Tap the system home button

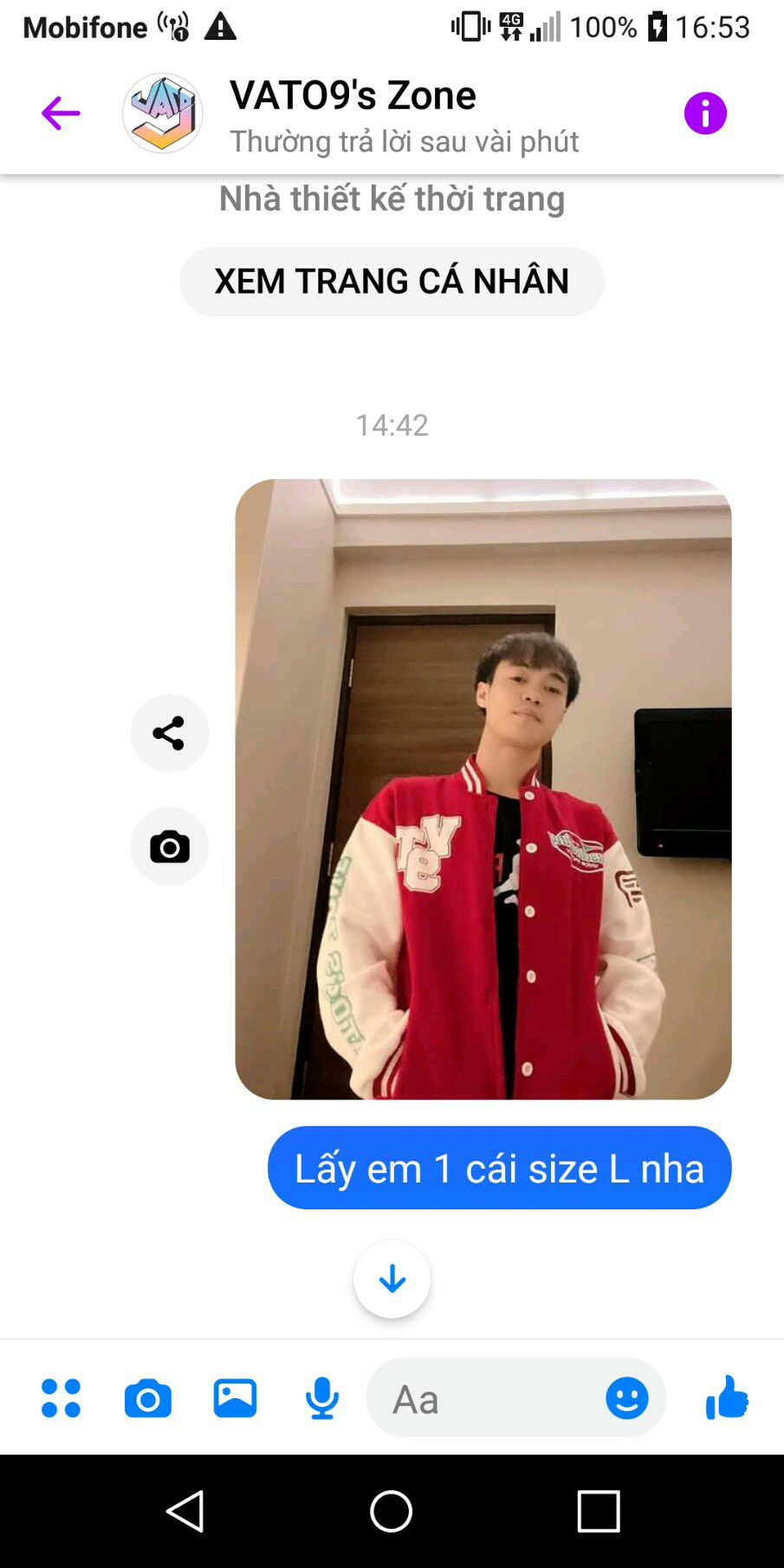[x=392, y=1512]
